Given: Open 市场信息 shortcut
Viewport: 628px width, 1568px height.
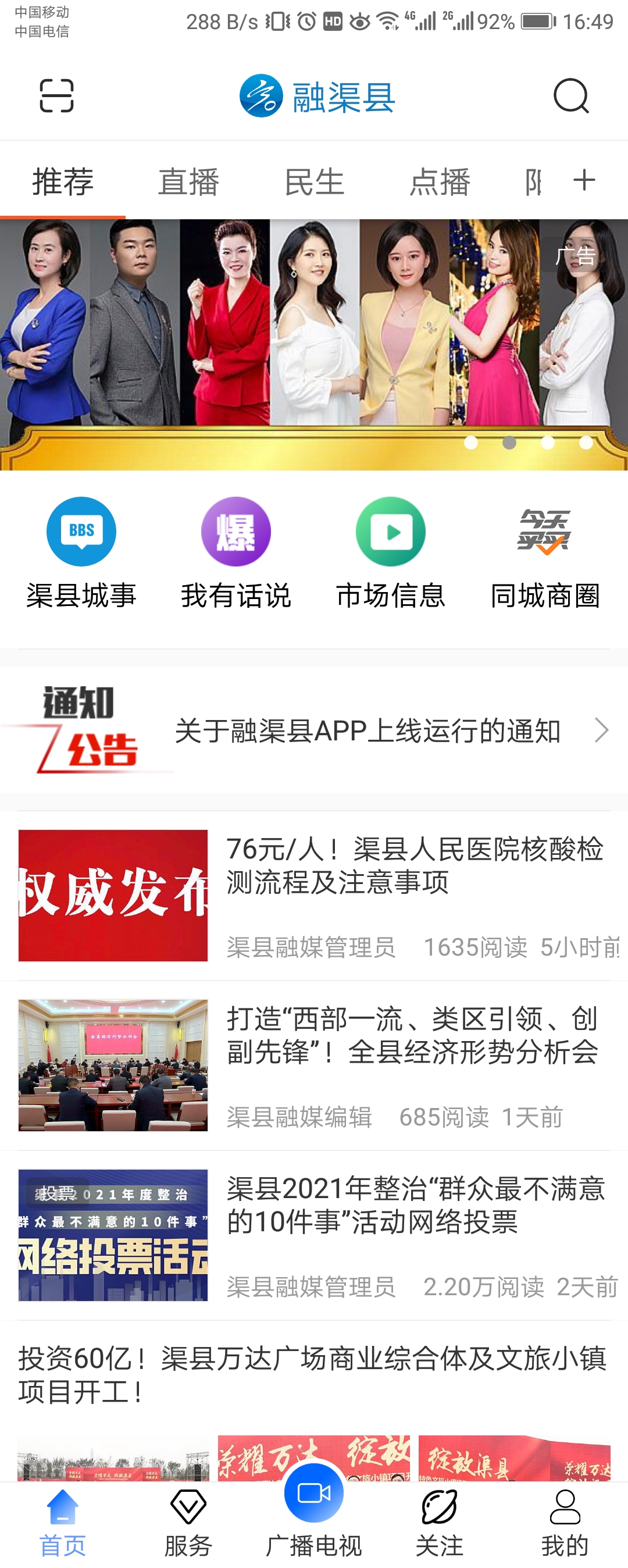Looking at the screenshot, I should [x=391, y=552].
